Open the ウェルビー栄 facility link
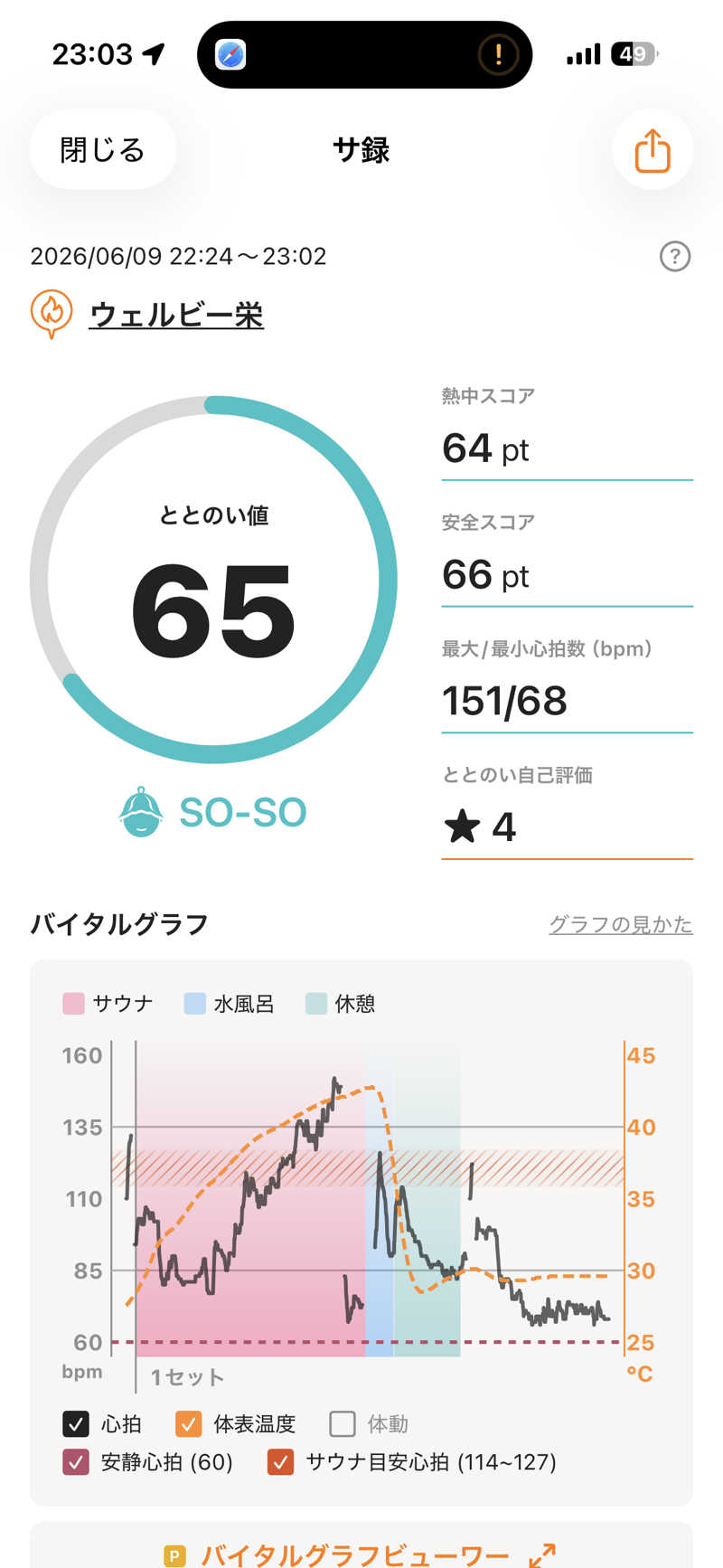The image size is (723, 1568). 176,315
